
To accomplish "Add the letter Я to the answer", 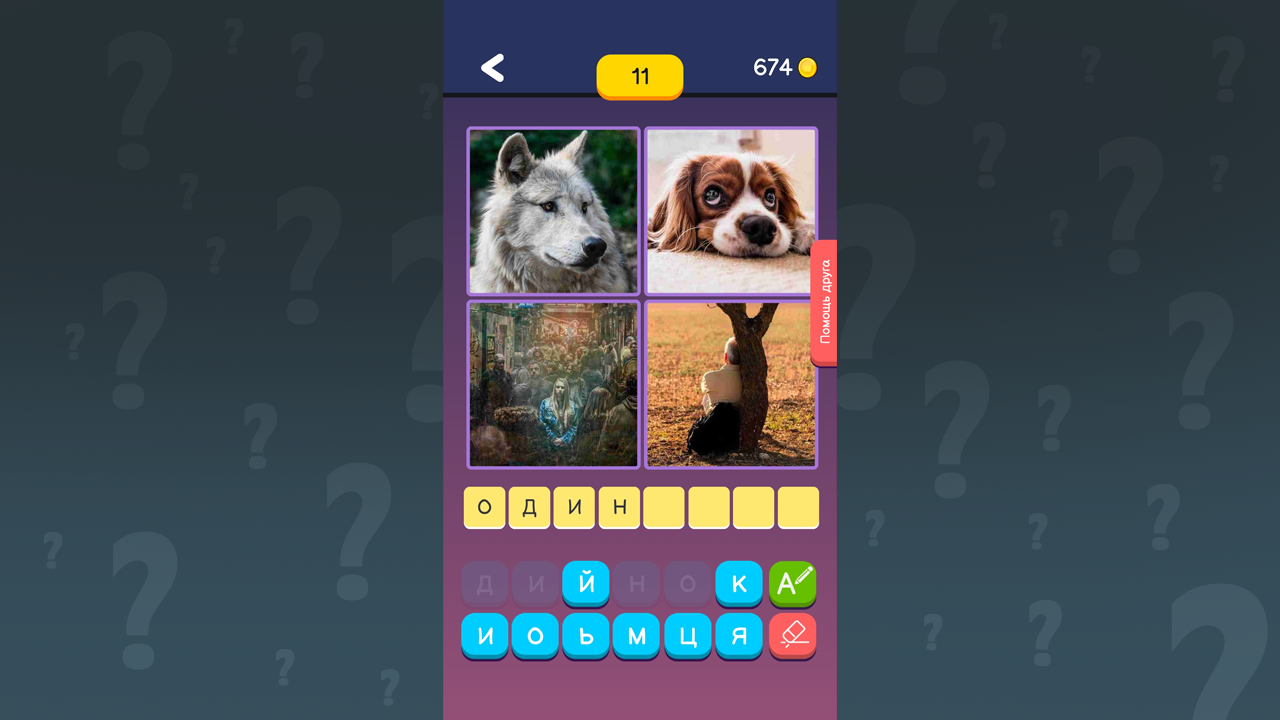I will [x=739, y=635].
